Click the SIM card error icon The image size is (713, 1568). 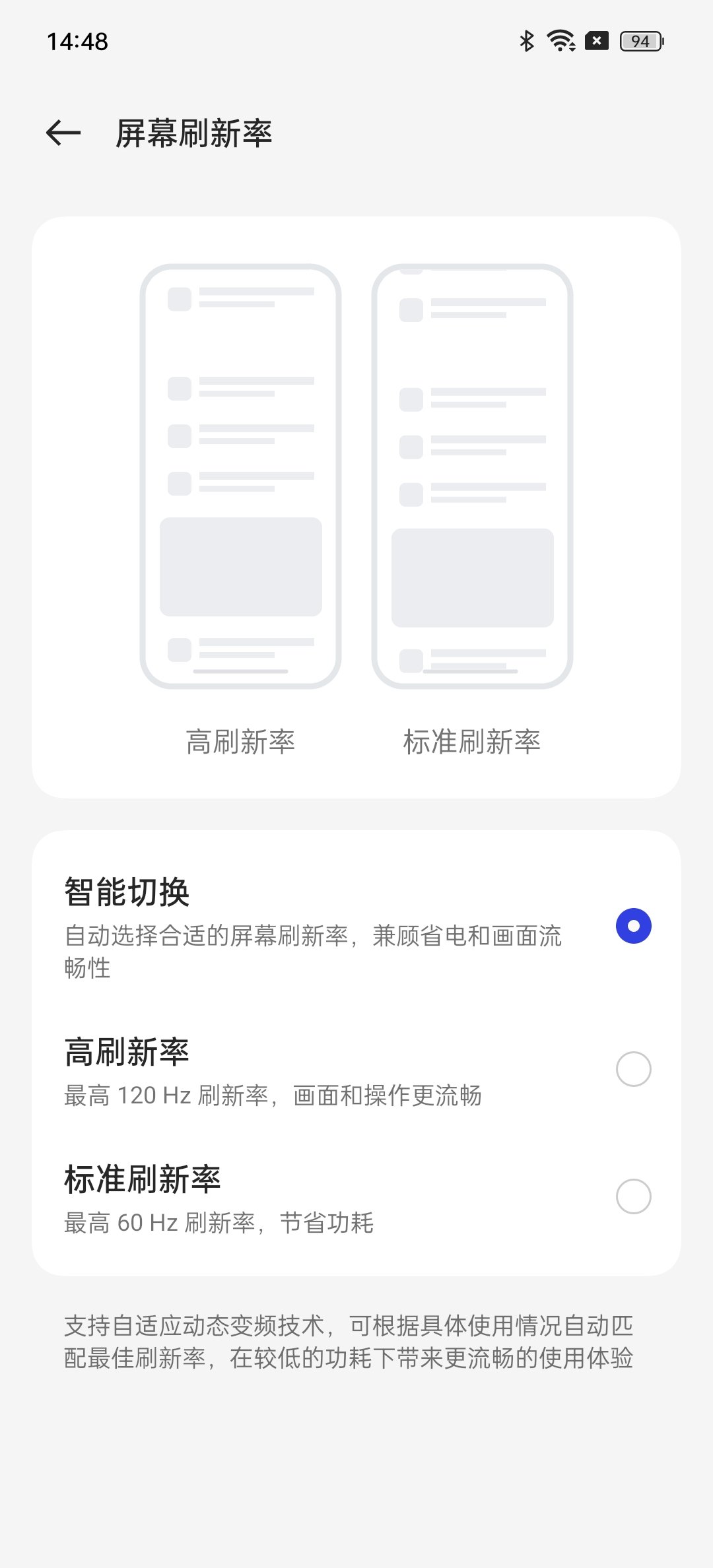pos(596,41)
